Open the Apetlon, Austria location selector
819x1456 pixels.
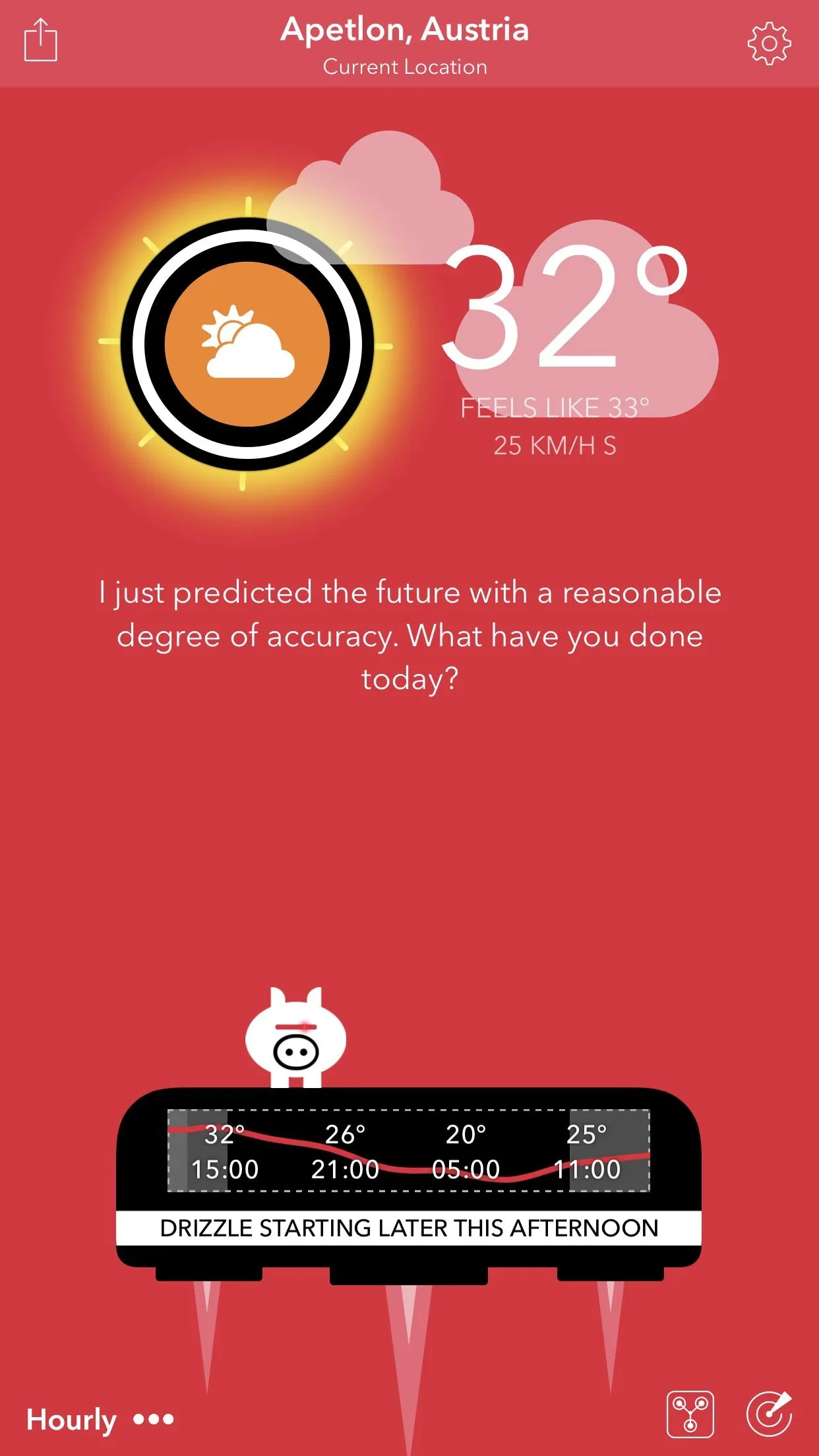pyautogui.click(x=405, y=44)
